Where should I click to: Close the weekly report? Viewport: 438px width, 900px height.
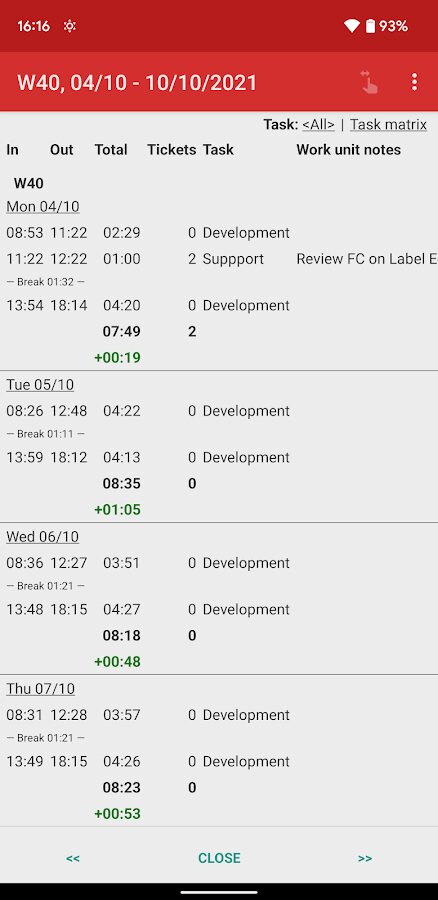coord(219,858)
